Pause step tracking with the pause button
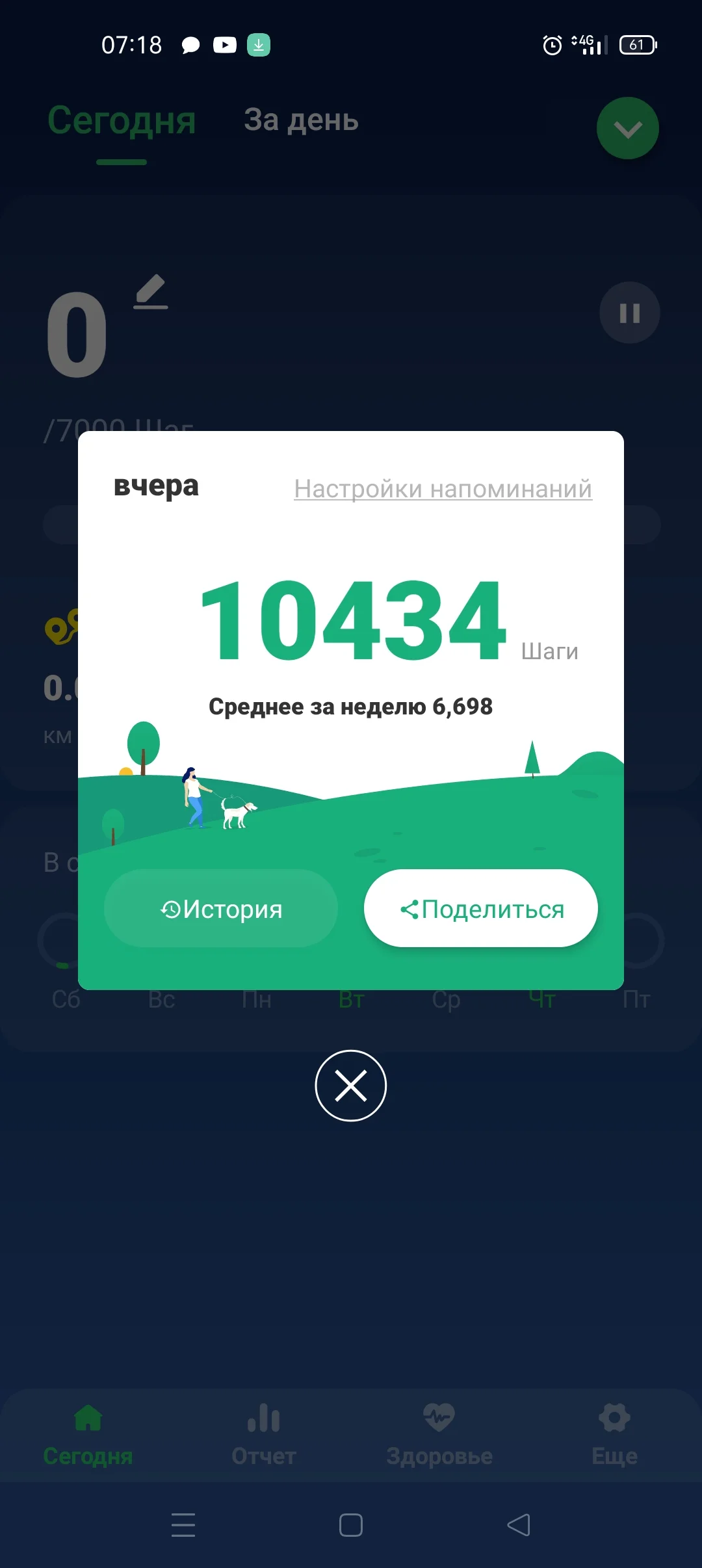 tap(628, 312)
